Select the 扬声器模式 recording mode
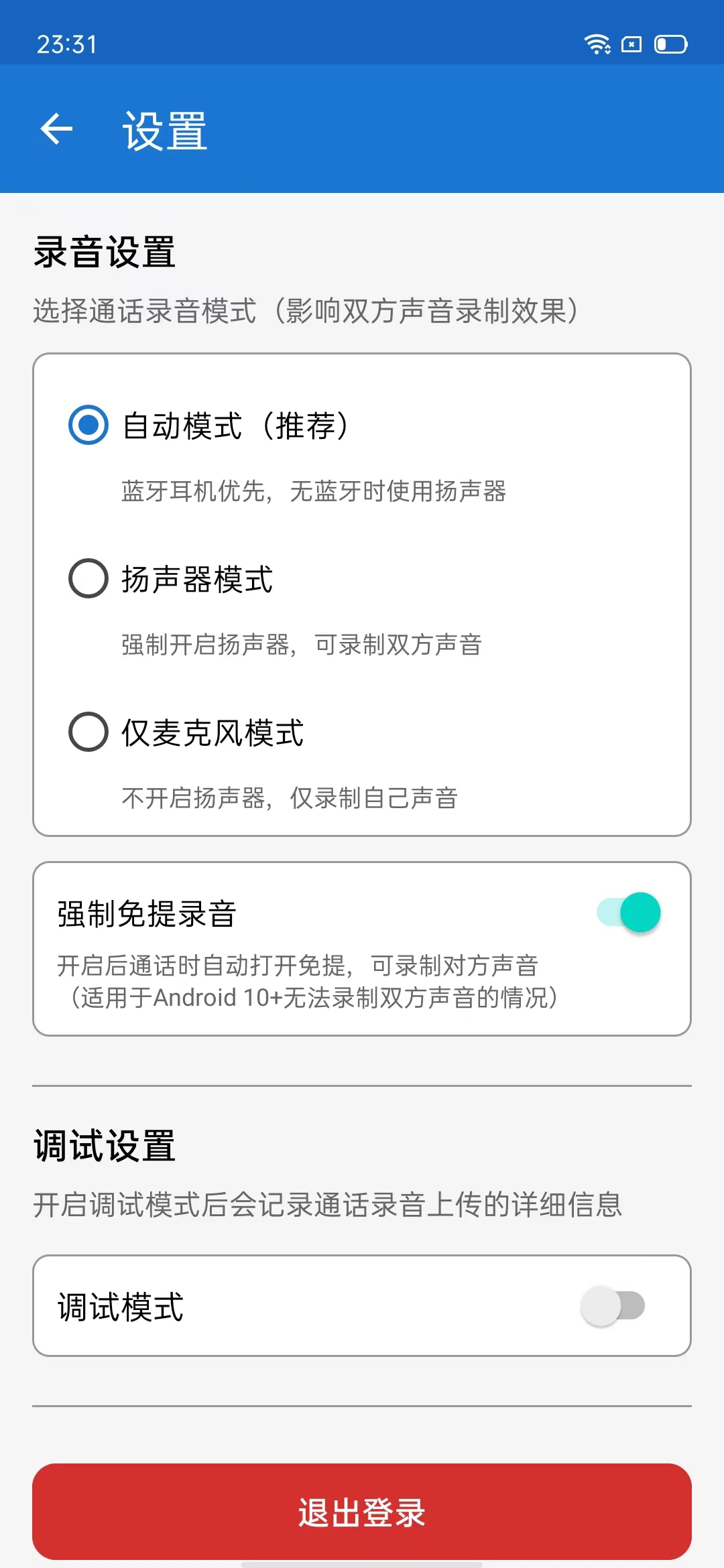This screenshot has height=1568, width=724. click(87, 579)
